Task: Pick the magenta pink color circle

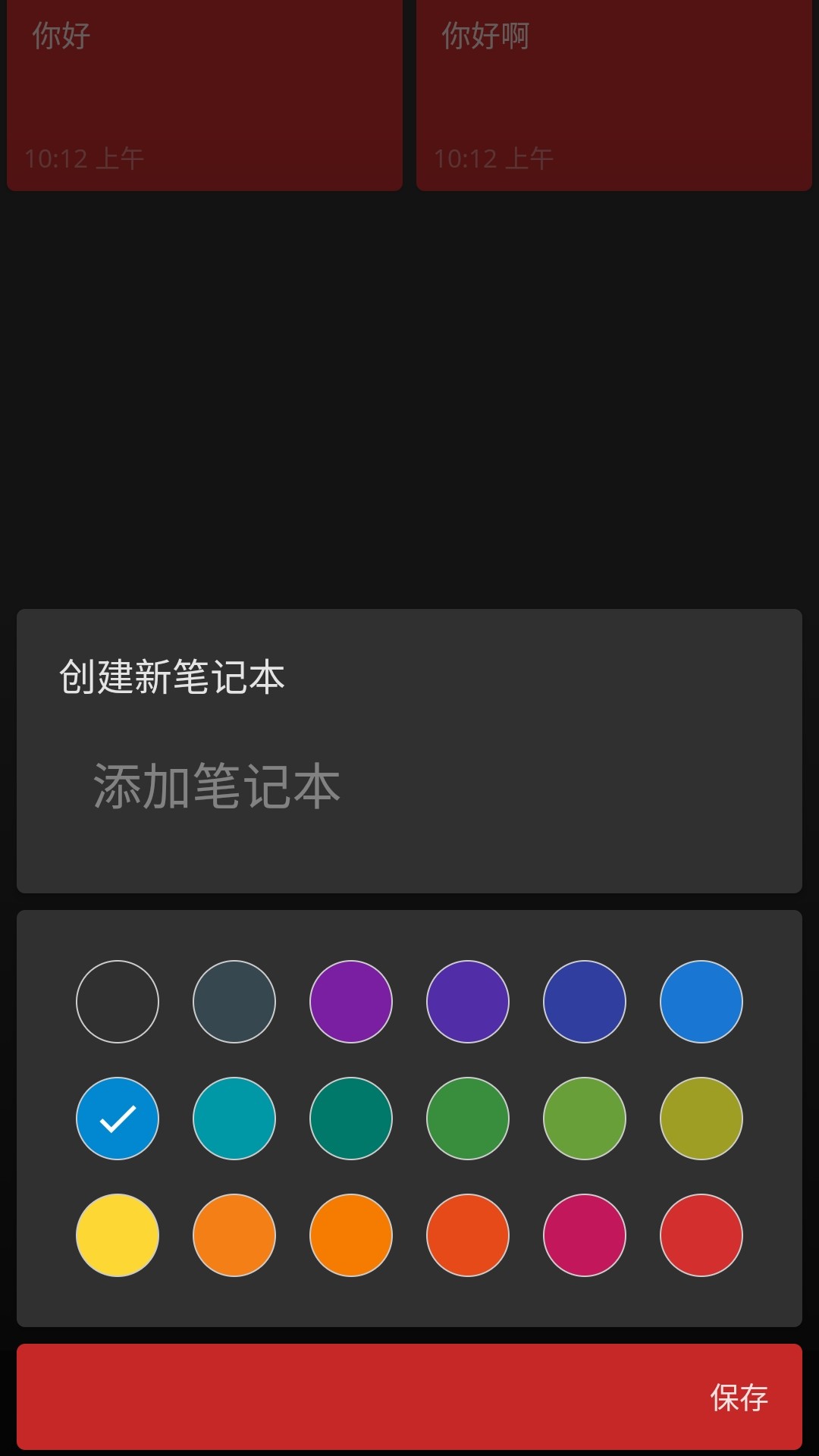Action: coord(584,1235)
